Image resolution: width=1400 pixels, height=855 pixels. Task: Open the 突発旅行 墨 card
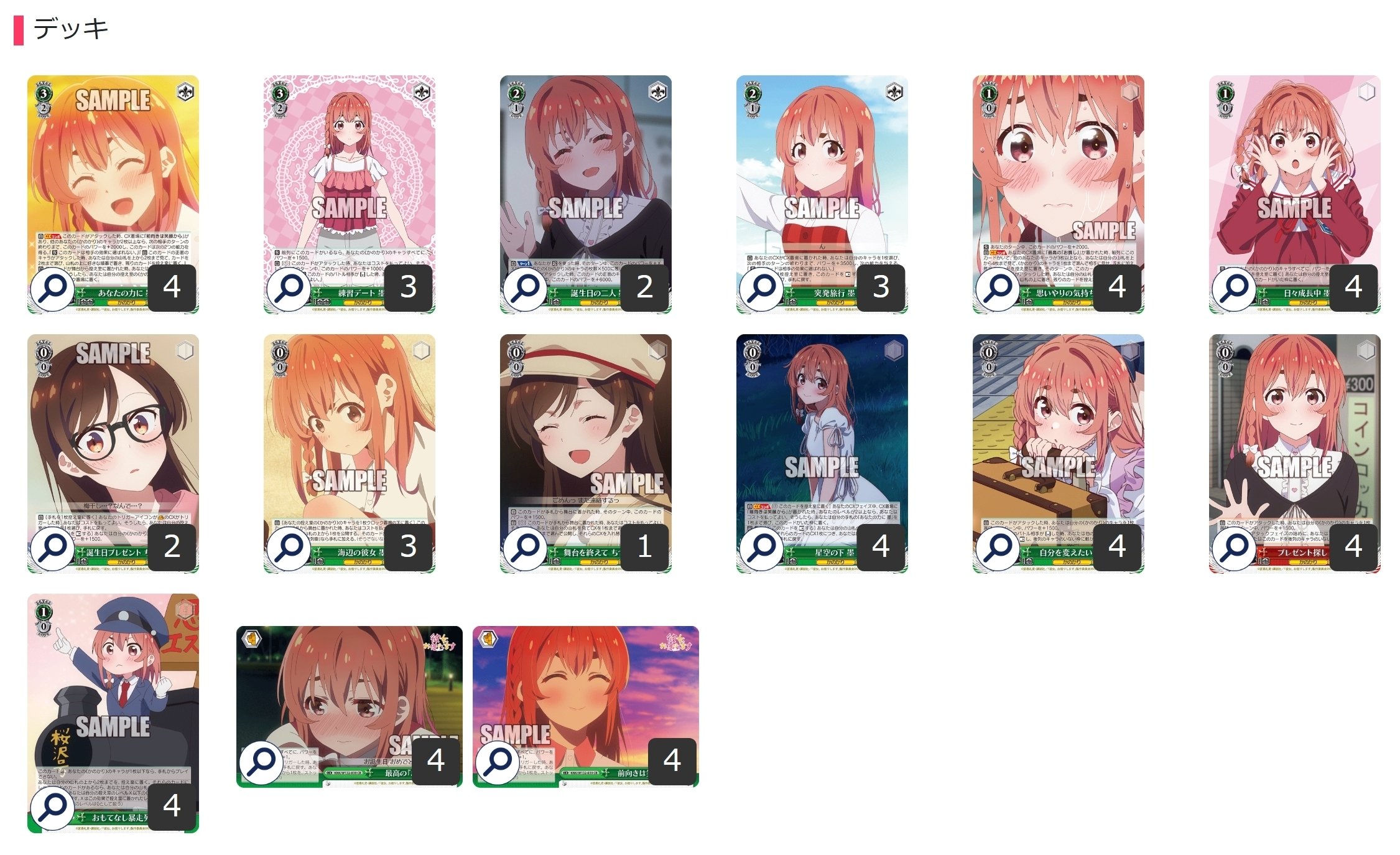[x=822, y=187]
